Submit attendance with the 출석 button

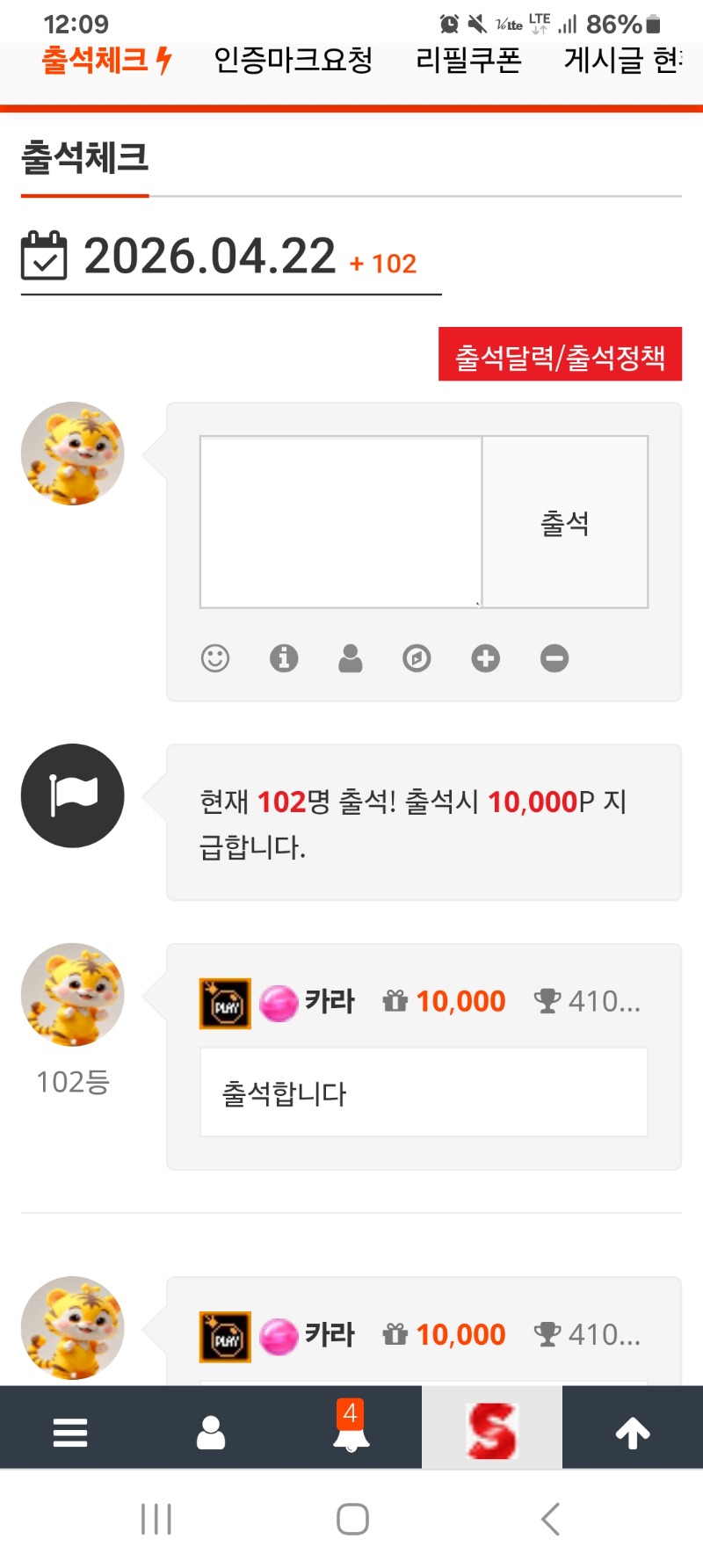click(565, 522)
